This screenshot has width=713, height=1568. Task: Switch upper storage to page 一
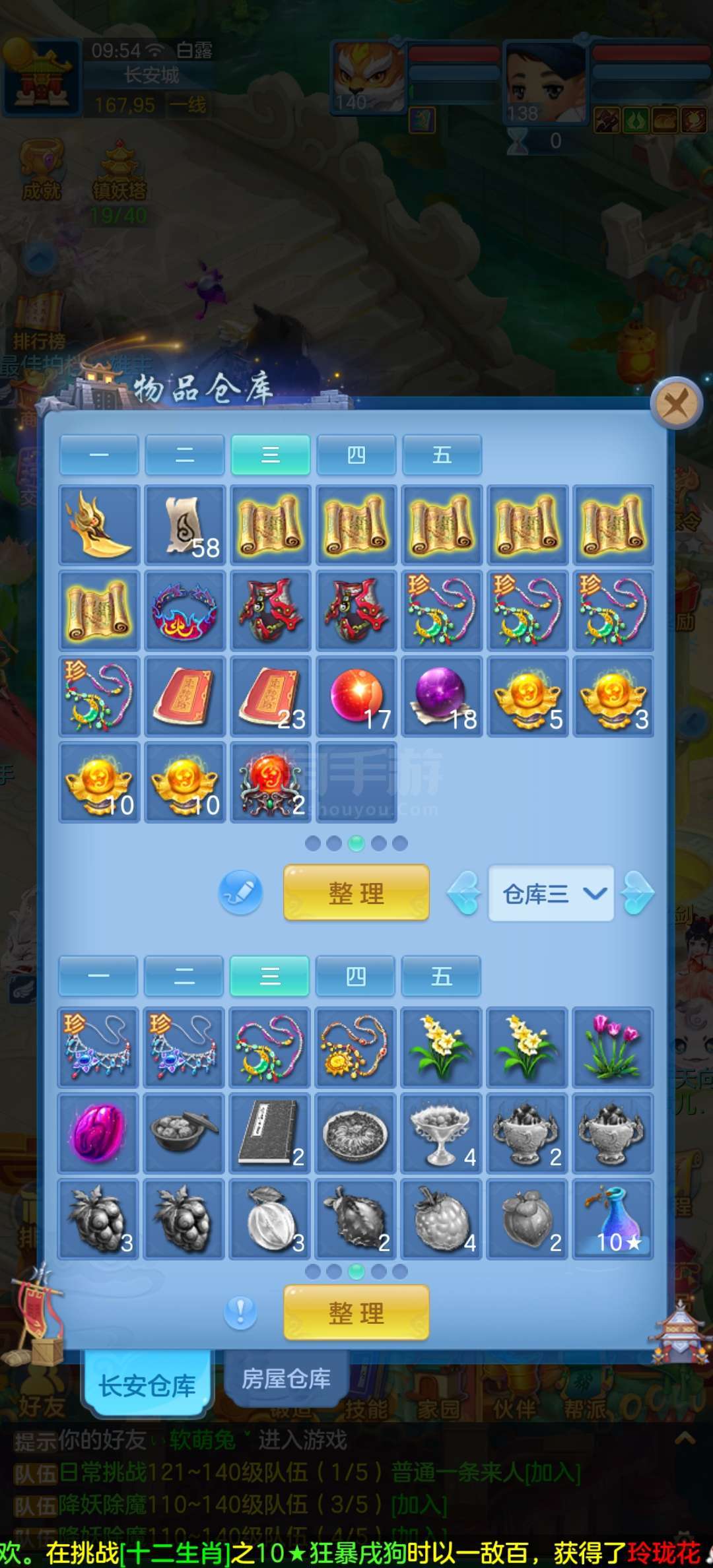99,455
